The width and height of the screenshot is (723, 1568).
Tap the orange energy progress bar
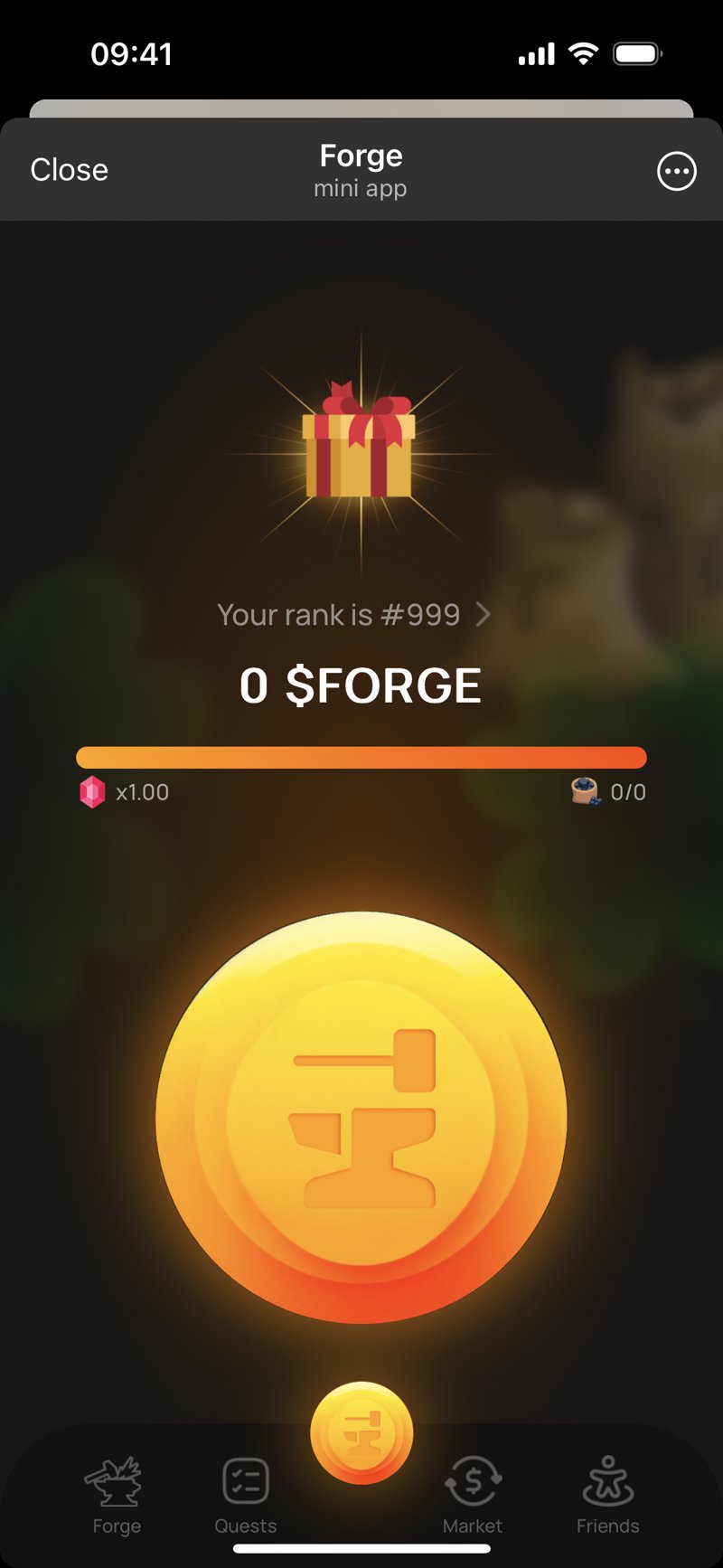pos(361,755)
